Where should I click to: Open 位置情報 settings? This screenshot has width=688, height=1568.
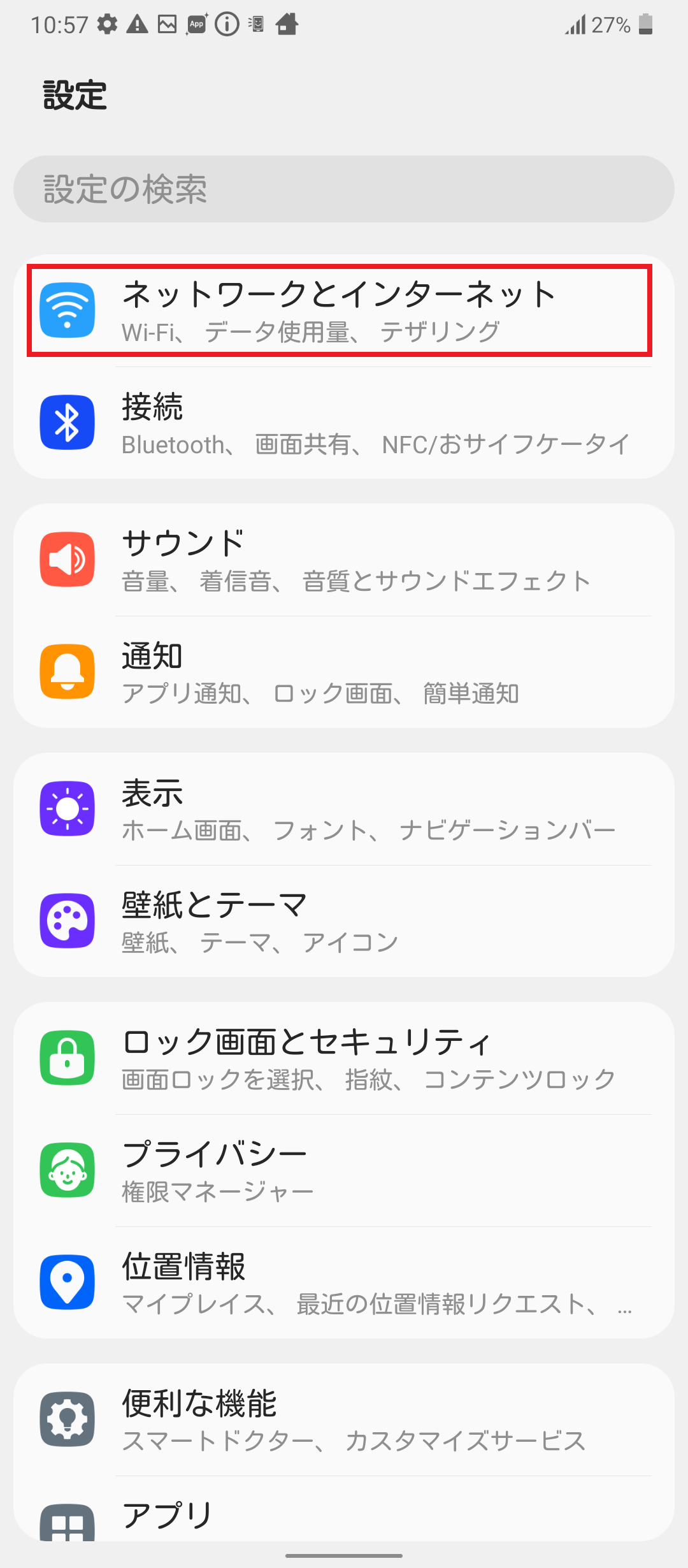344,1283
